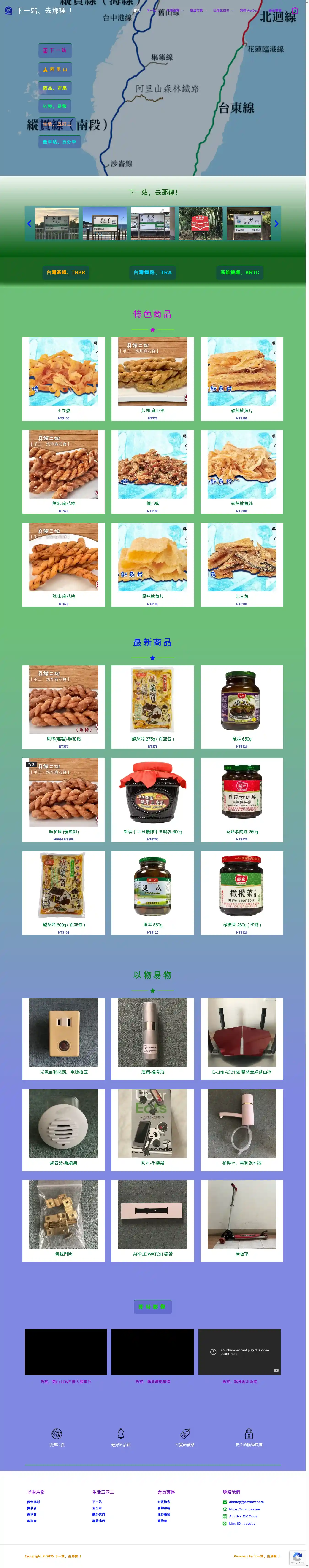309x1568 pixels.
Task: View the D-Link AC3150 router item
Action: [241, 1038]
